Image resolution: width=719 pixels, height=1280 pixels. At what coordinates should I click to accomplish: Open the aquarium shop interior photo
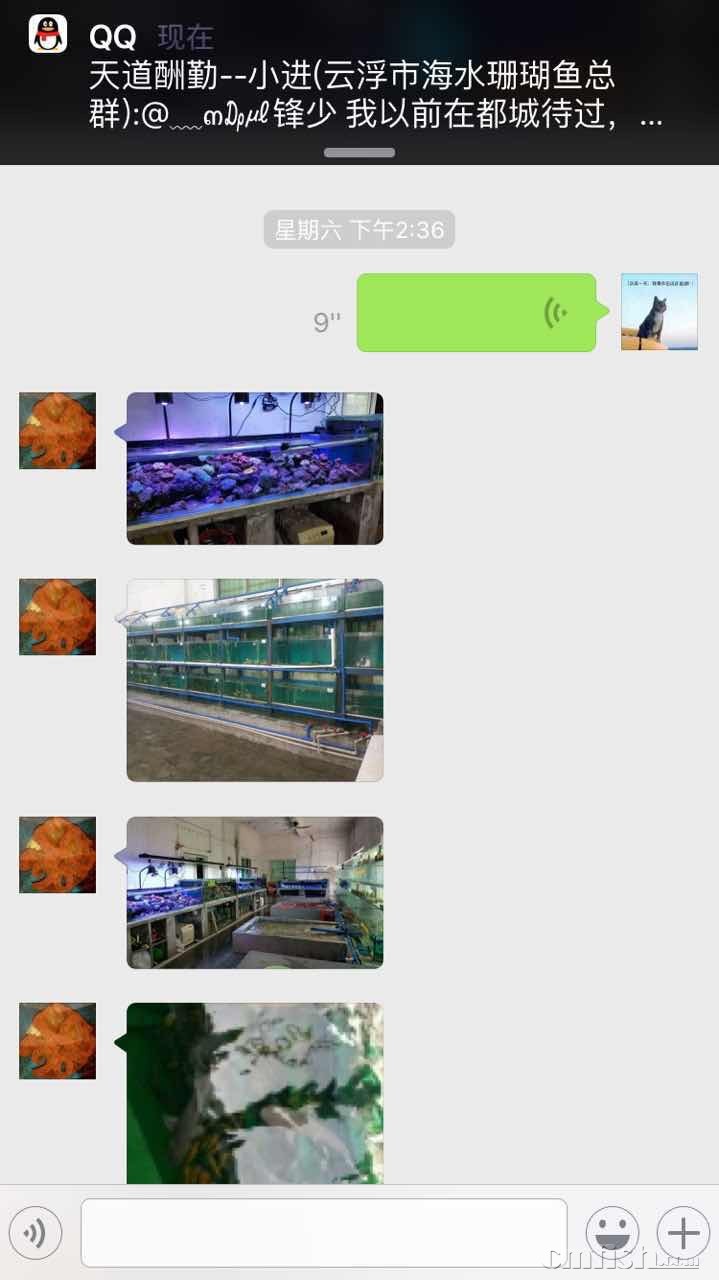pyautogui.click(x=255, y=892)
